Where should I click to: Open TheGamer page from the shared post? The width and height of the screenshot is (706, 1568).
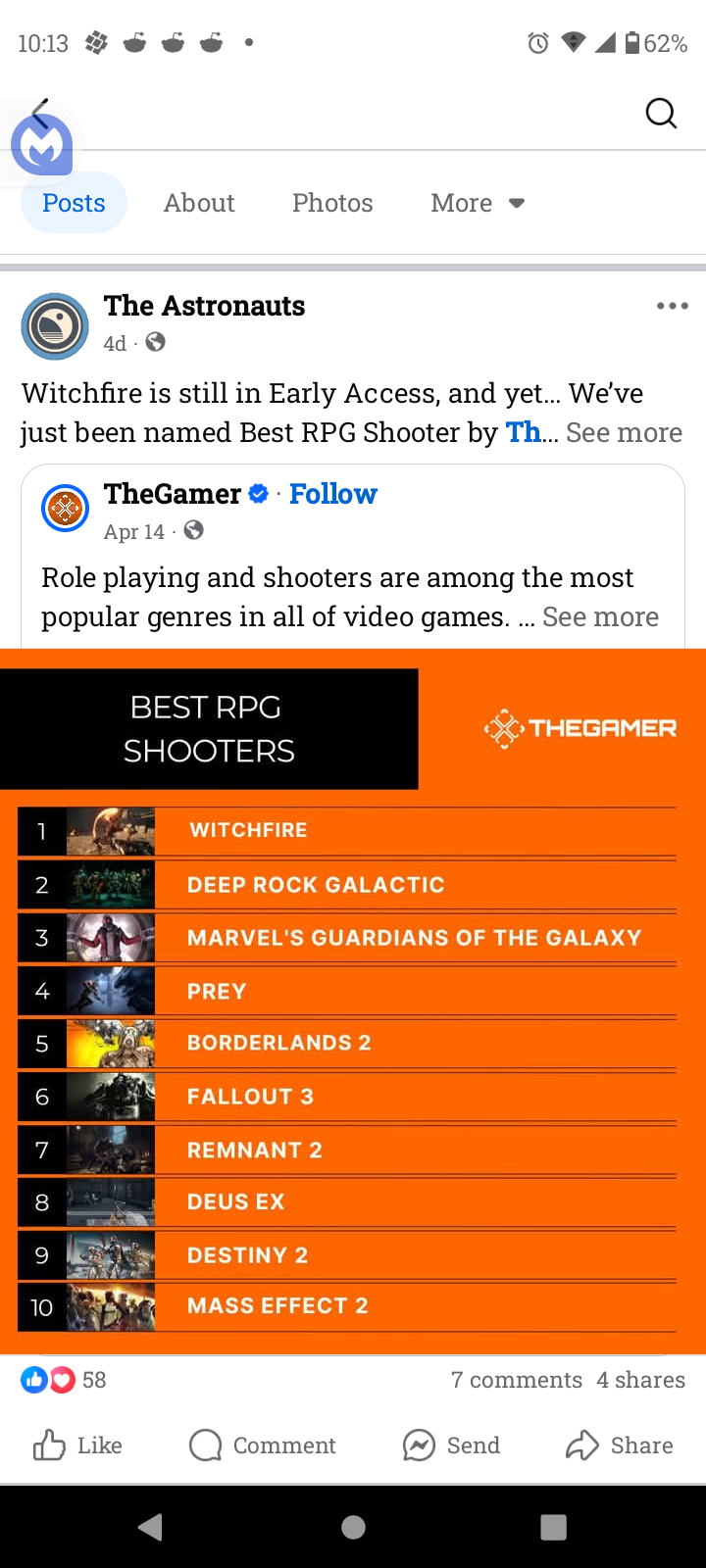click(x=173, y=494)
